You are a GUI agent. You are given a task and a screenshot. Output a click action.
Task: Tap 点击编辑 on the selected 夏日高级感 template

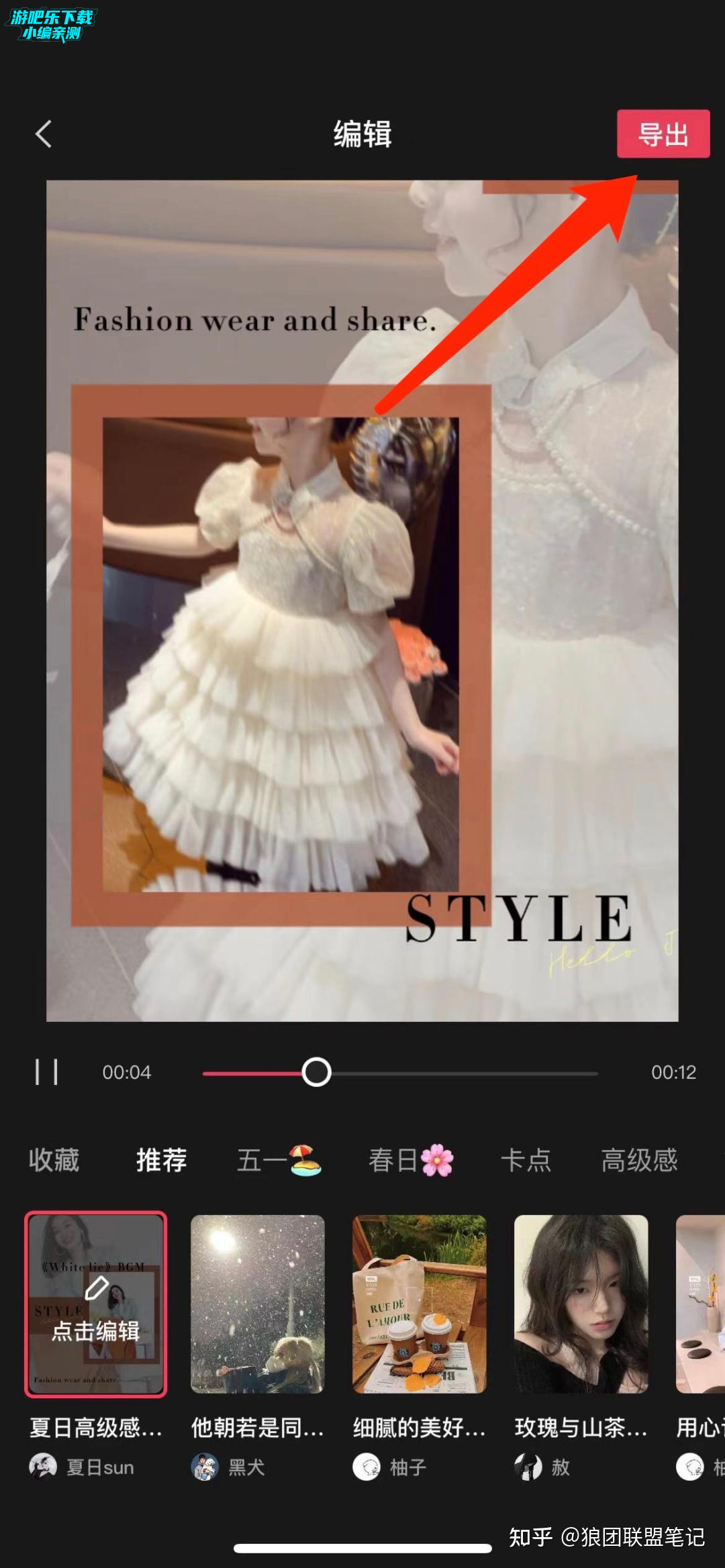coord(96,1304)
